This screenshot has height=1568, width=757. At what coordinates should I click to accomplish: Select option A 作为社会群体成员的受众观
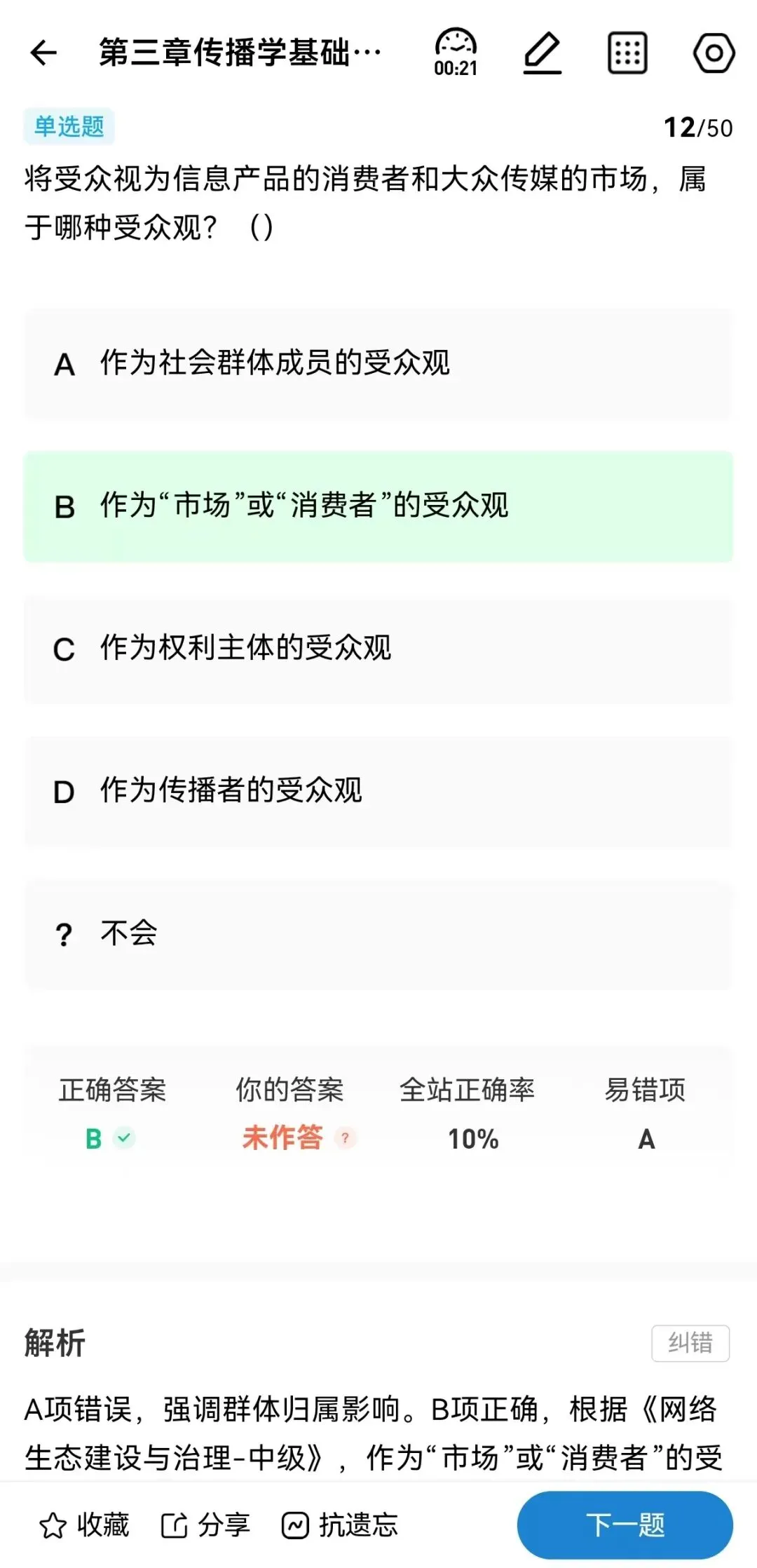(x=378, y=364)
